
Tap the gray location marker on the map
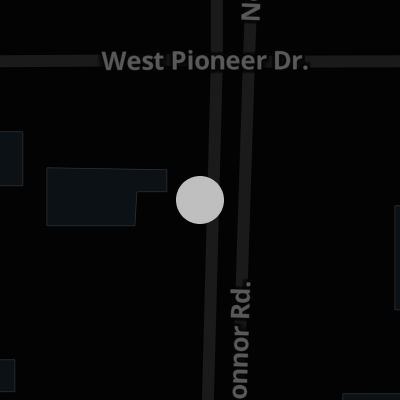click(200, 200)
